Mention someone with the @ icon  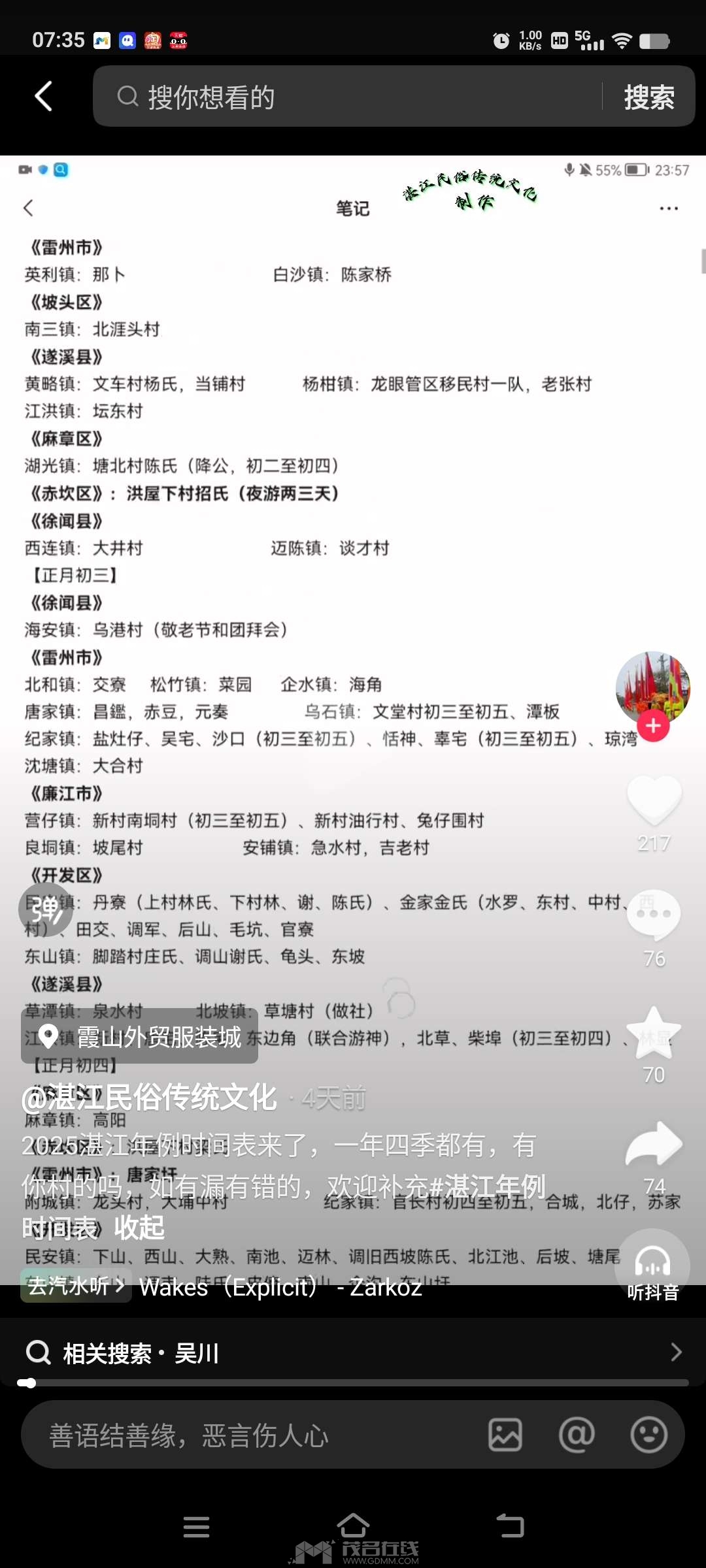pyautogui.click(x=577, y=1435)
